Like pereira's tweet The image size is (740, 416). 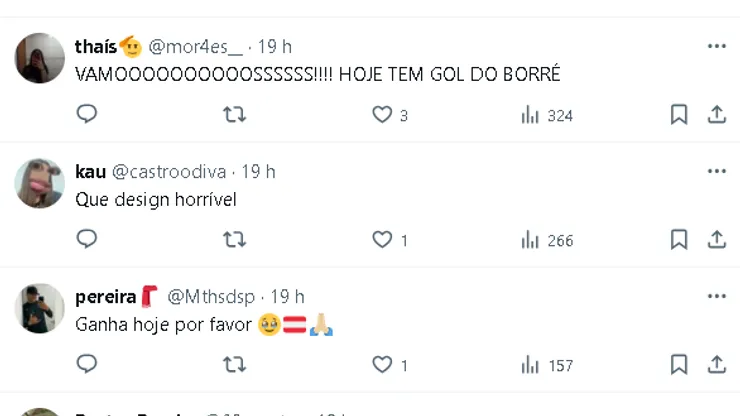click(x=382, y=365)
